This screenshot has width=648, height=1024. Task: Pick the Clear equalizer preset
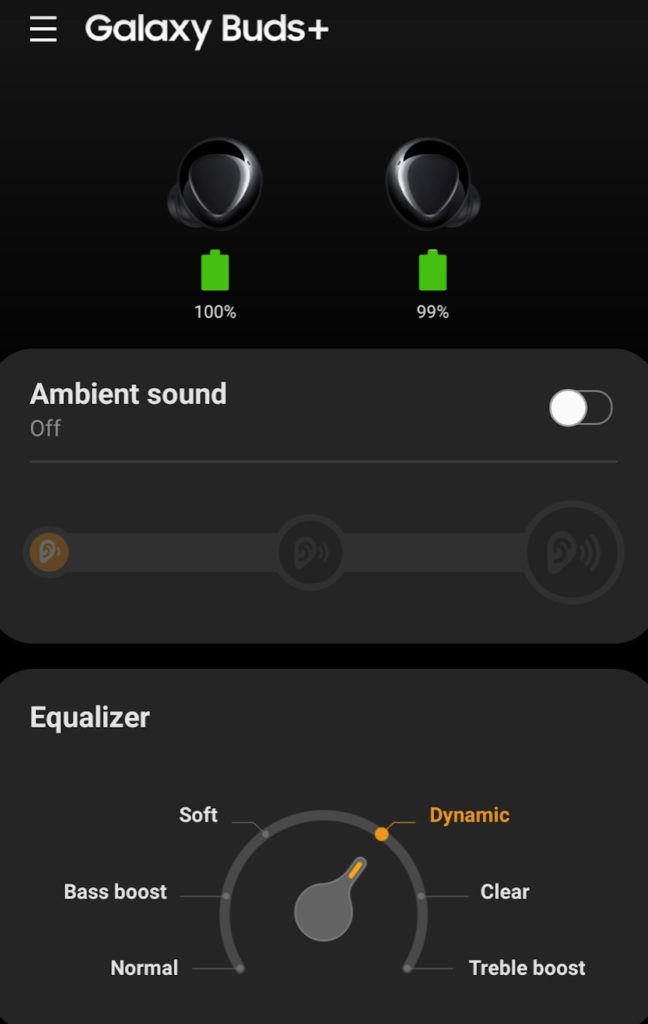(x=504, y=892)
